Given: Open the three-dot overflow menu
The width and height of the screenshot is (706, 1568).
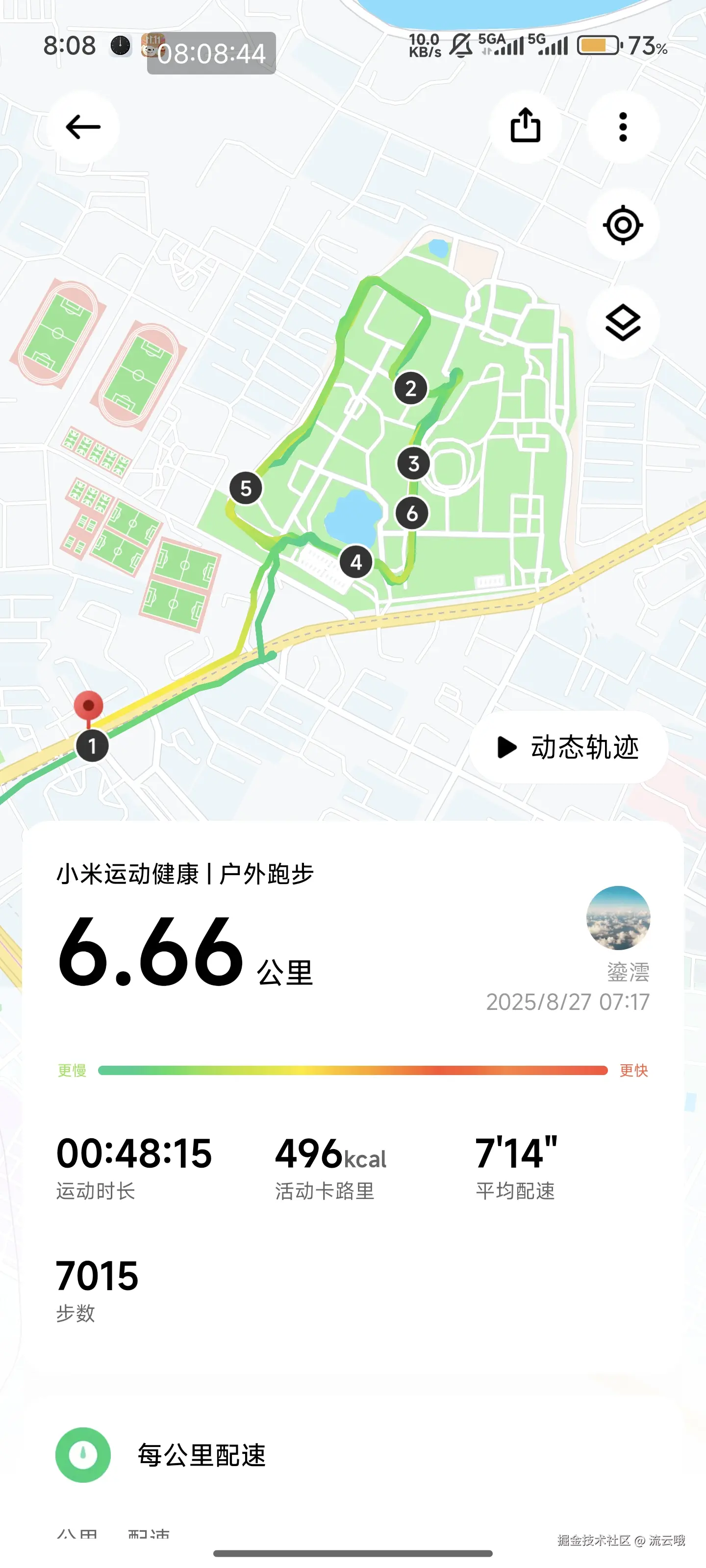Looking at the screenshot, I should coord(623,127).
